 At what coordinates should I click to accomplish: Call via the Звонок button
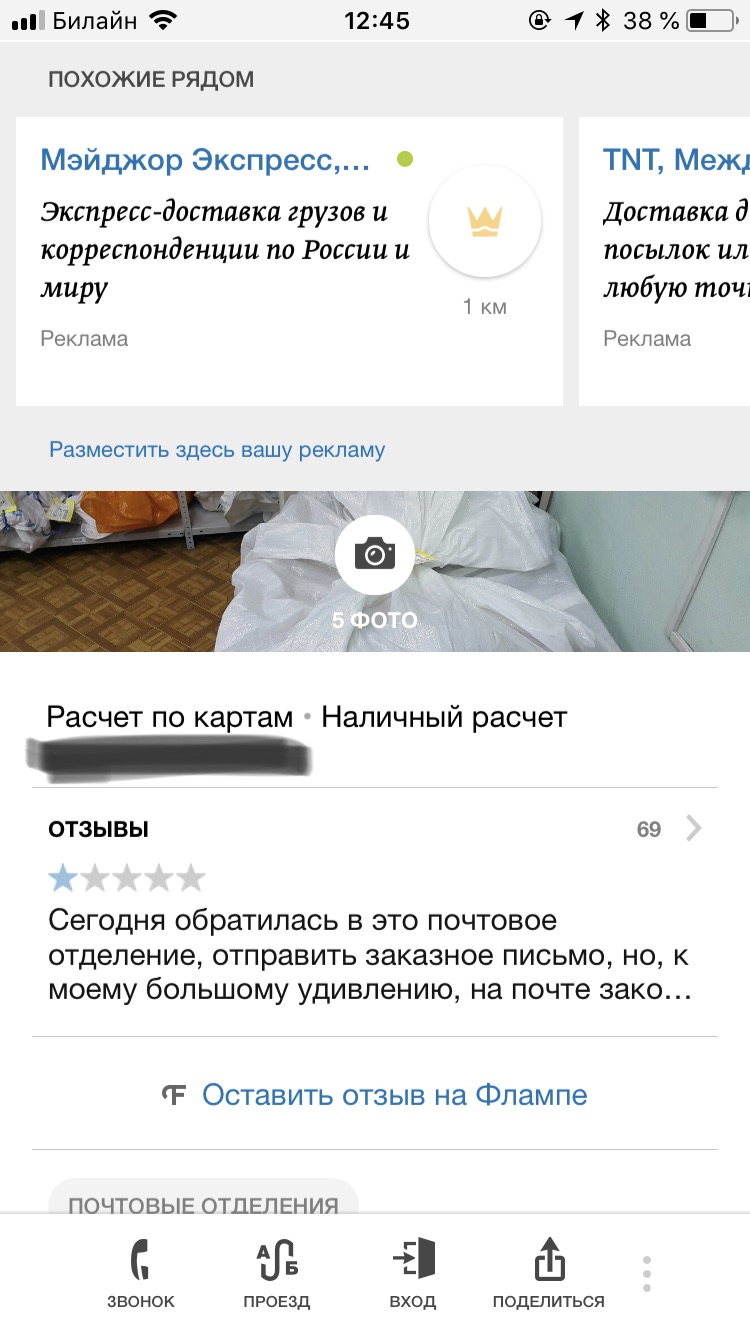tap(141, 1273)
